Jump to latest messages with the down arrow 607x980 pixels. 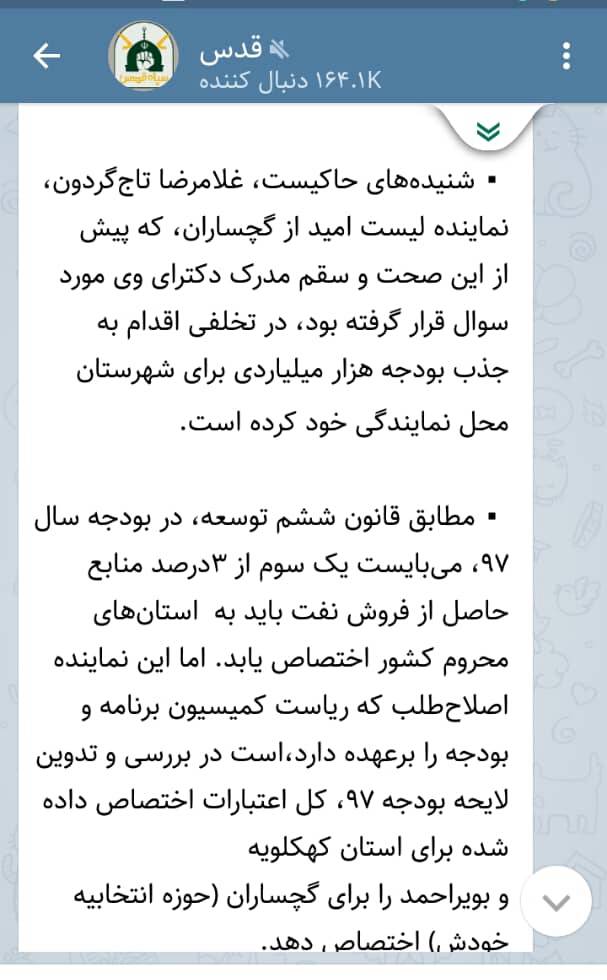[556, 900]
